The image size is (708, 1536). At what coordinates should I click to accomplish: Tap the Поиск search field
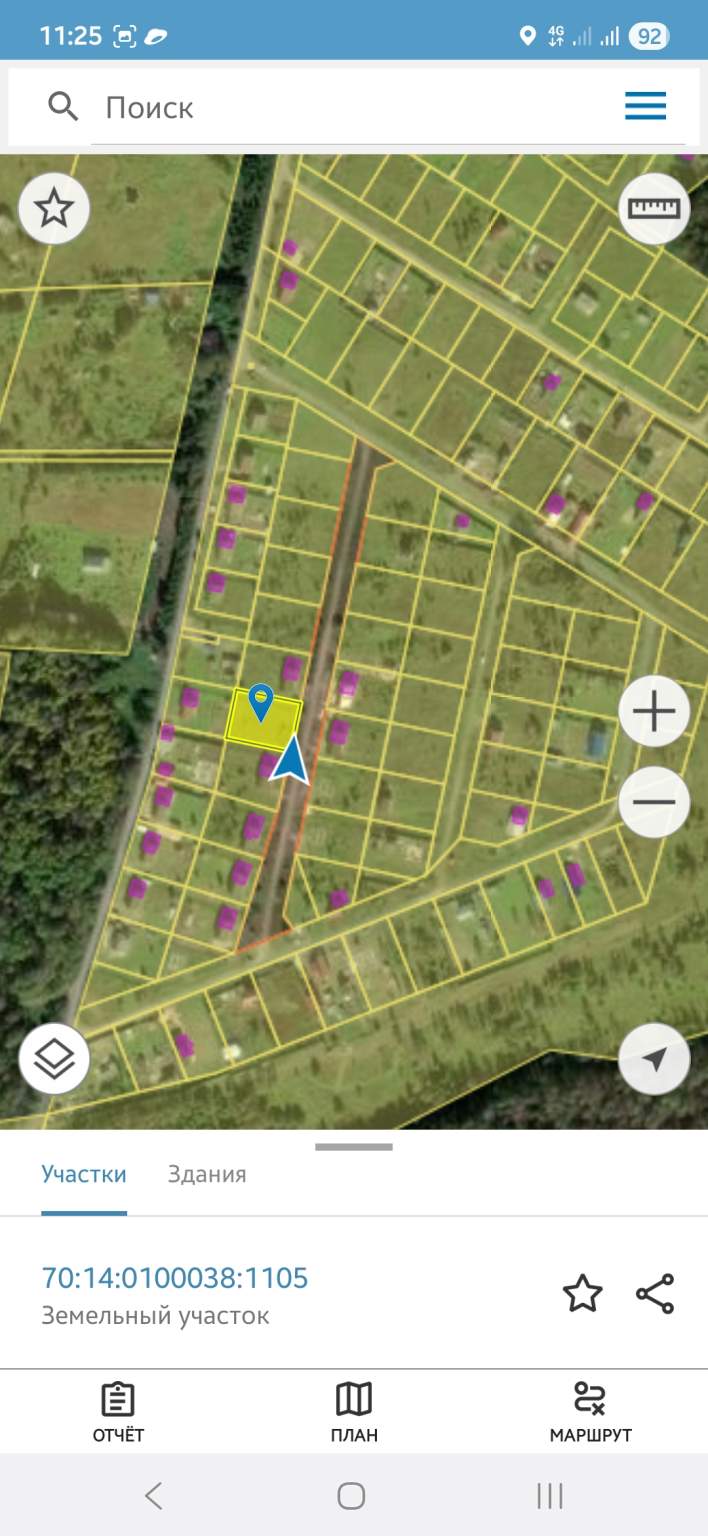pos(350,107)
